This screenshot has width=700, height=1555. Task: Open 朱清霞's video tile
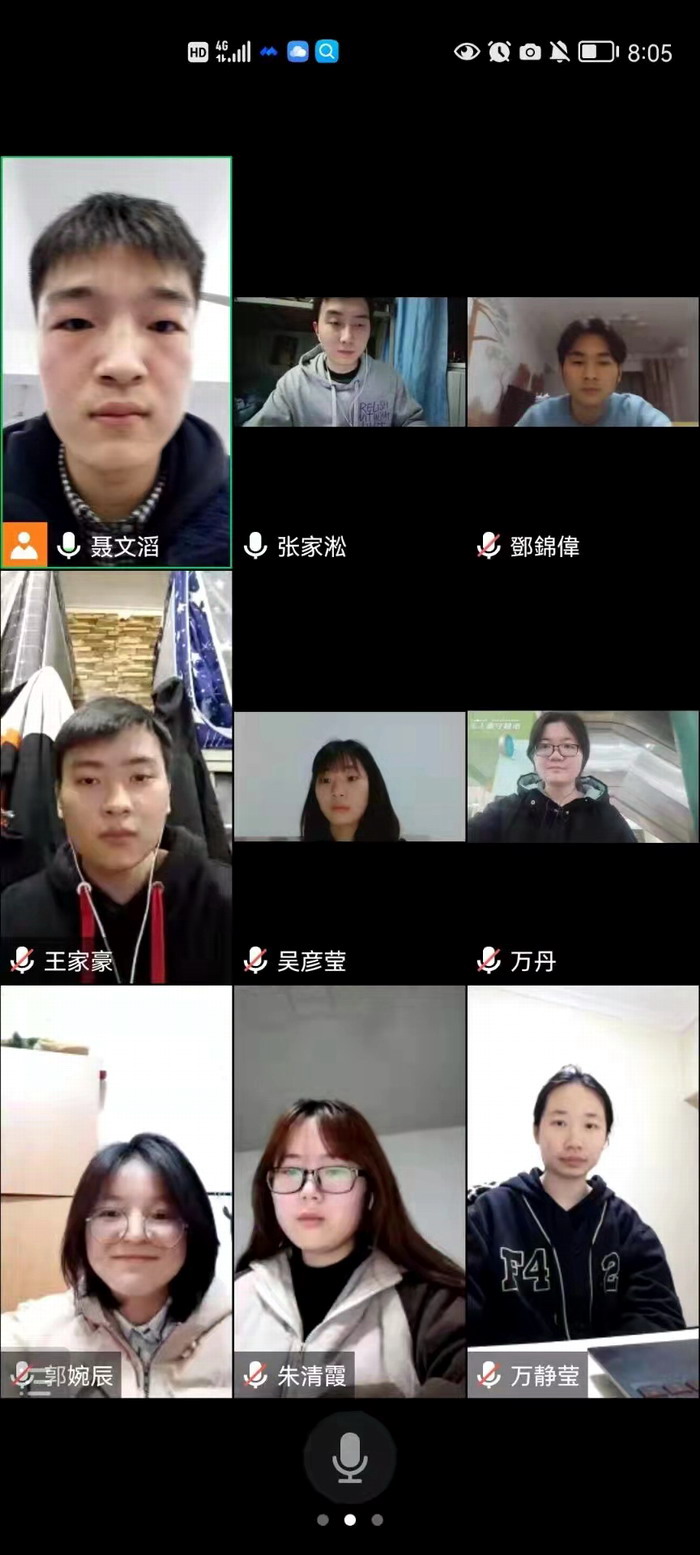point(349,1191)
